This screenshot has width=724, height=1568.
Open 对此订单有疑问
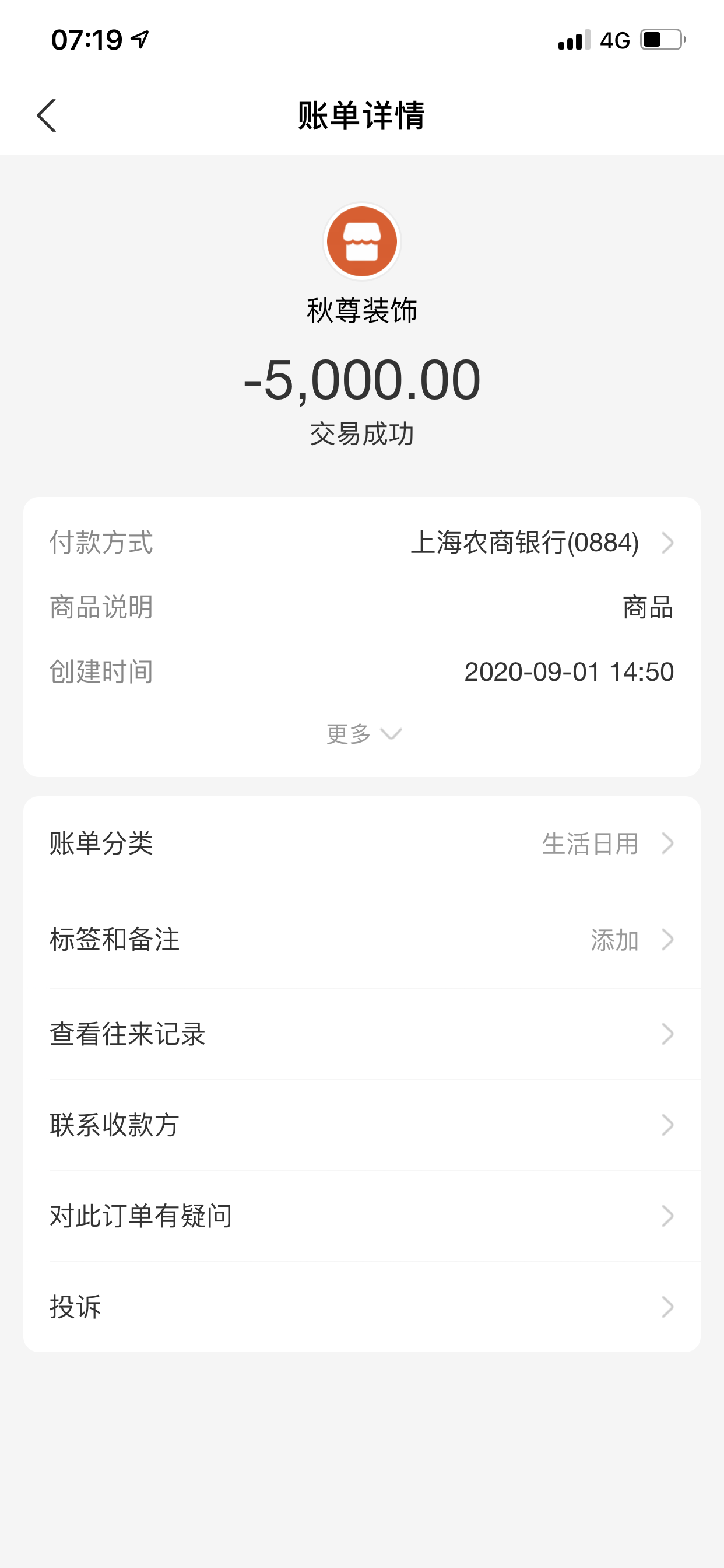[361, 1216]
